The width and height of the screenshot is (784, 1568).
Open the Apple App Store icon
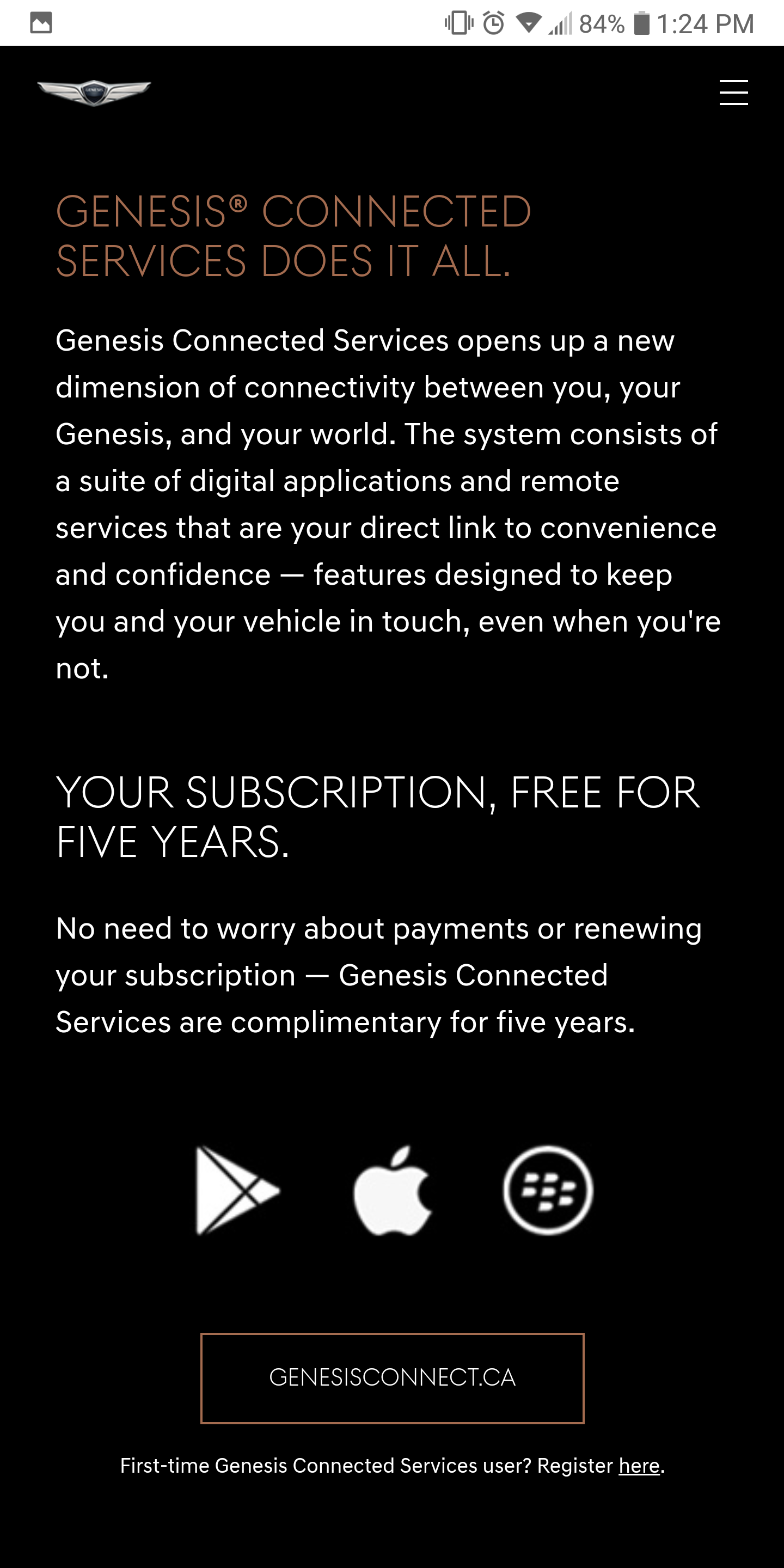(393, 1190)
